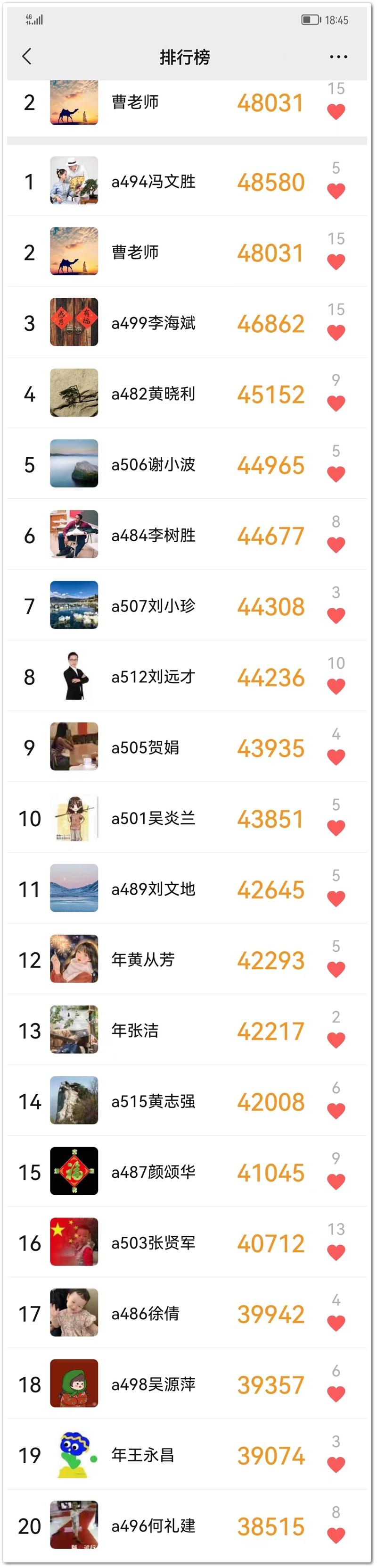Like a494冯文胜's step count
This screenshot has width=377, height=1568.
(336, 191)
